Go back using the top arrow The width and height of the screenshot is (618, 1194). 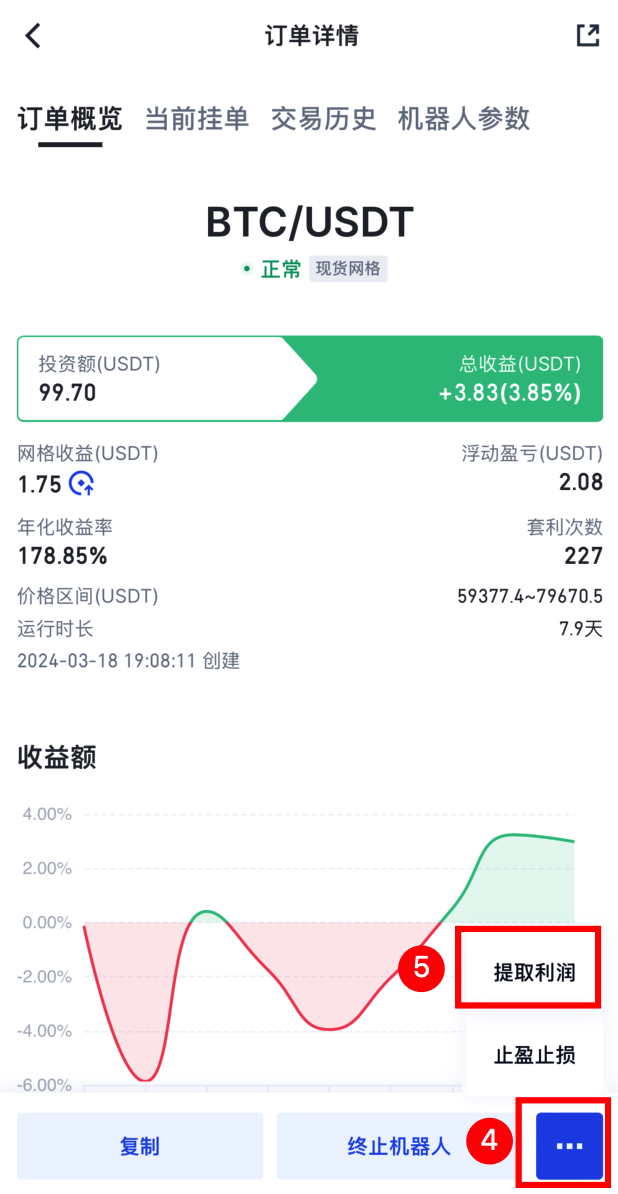33,37
